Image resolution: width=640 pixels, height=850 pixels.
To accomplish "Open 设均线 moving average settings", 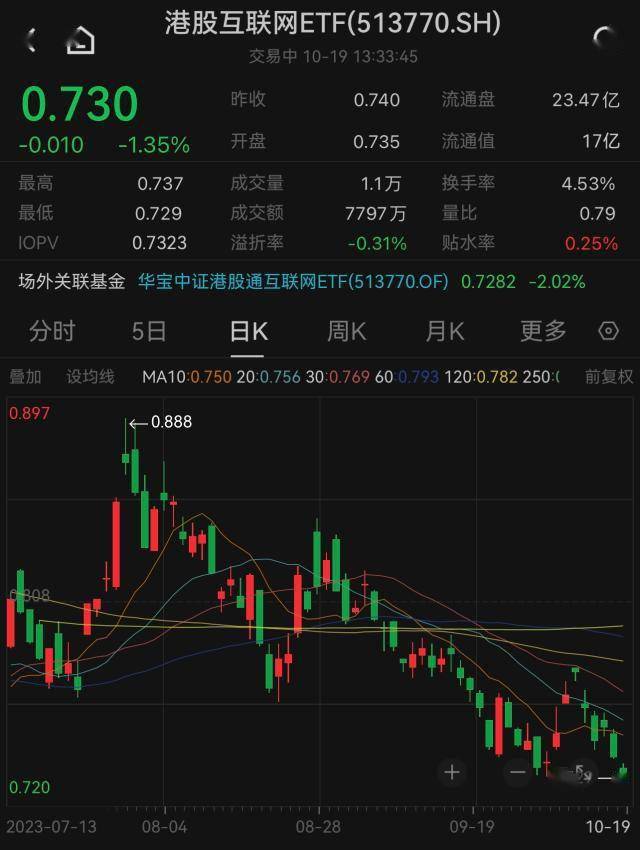I will coord(91,377).
